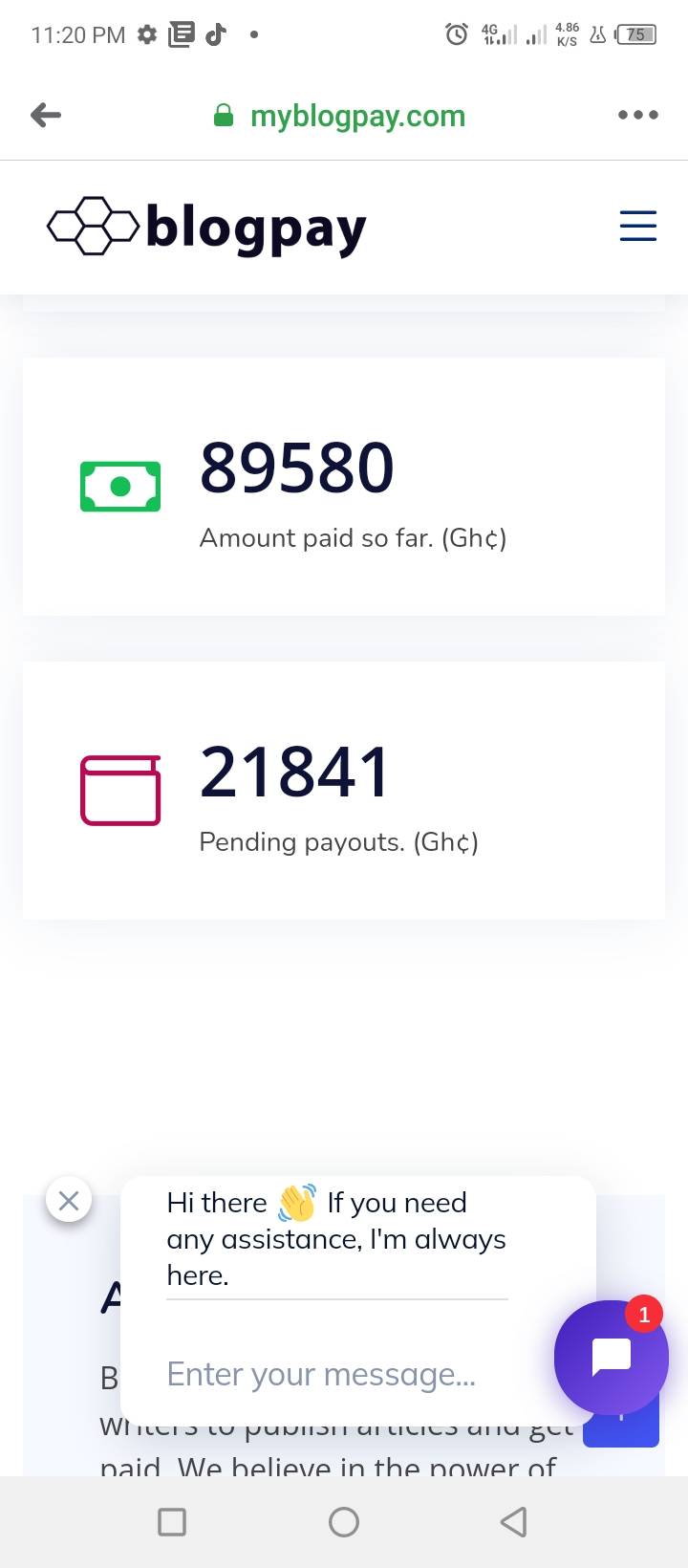Open the browser's three-dot menu
Image resolution: width=688 pixels, height=1568 pixels.
[x=637, y=116]
